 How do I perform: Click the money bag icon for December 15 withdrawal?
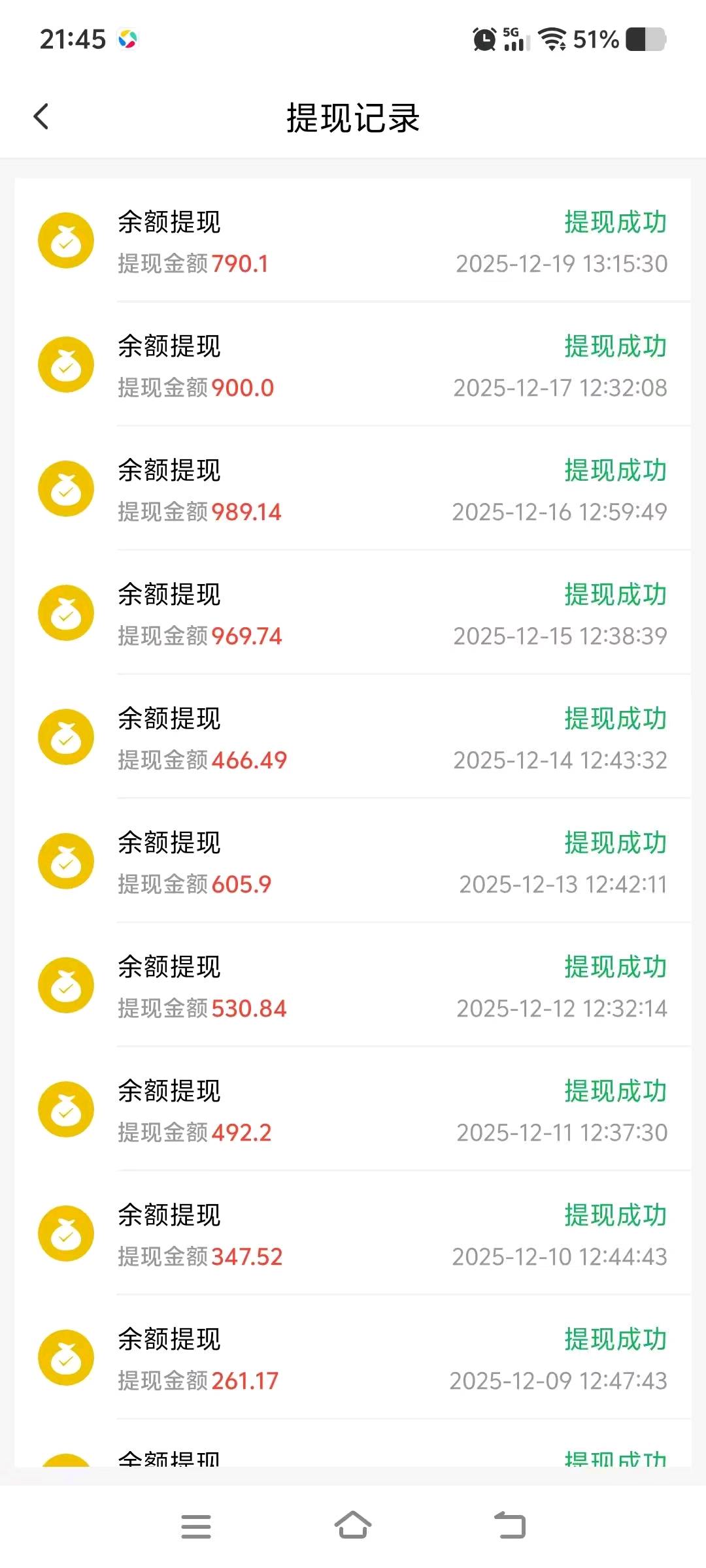click(x=65, y=613)
